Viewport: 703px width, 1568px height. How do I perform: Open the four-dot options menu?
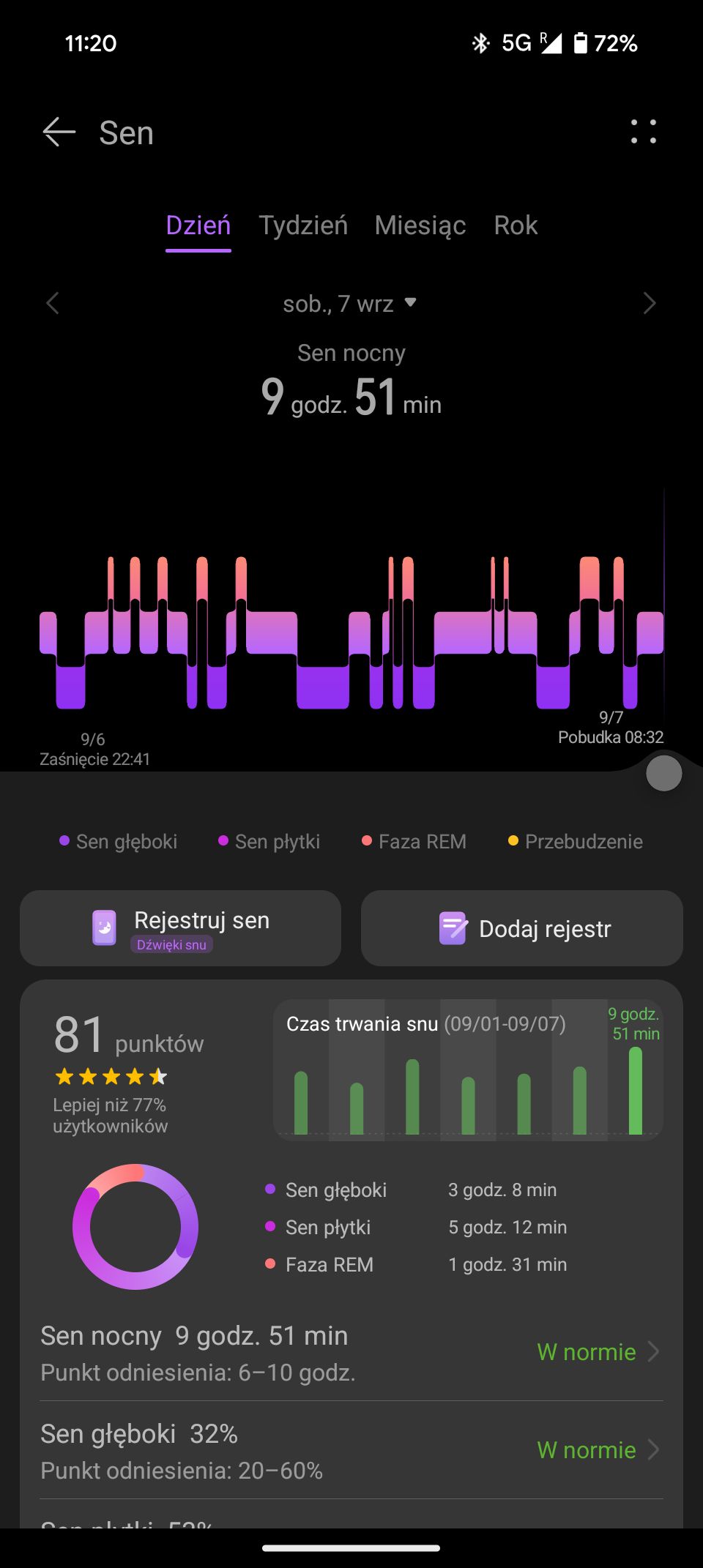pos(644,132)
